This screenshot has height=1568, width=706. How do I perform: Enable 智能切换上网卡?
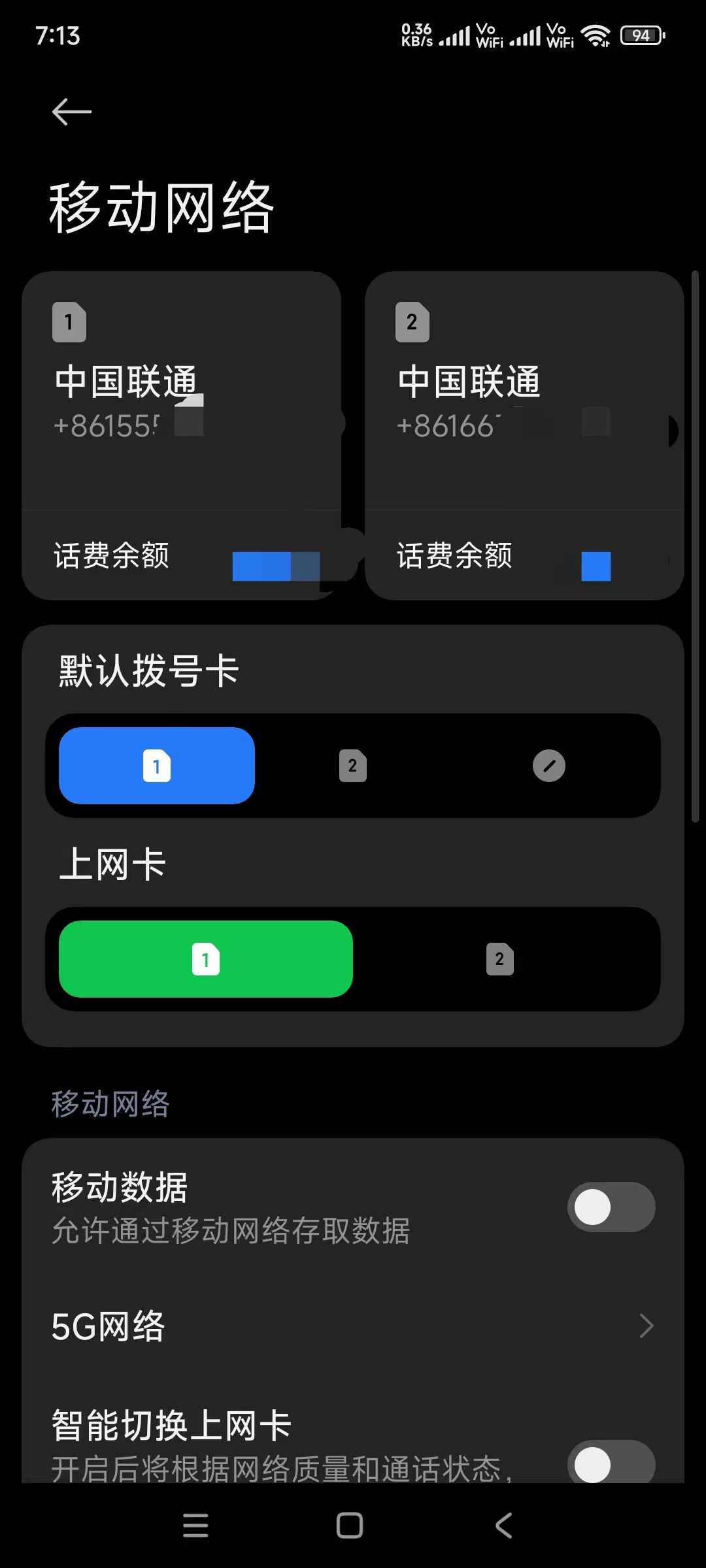[611, 1462]
